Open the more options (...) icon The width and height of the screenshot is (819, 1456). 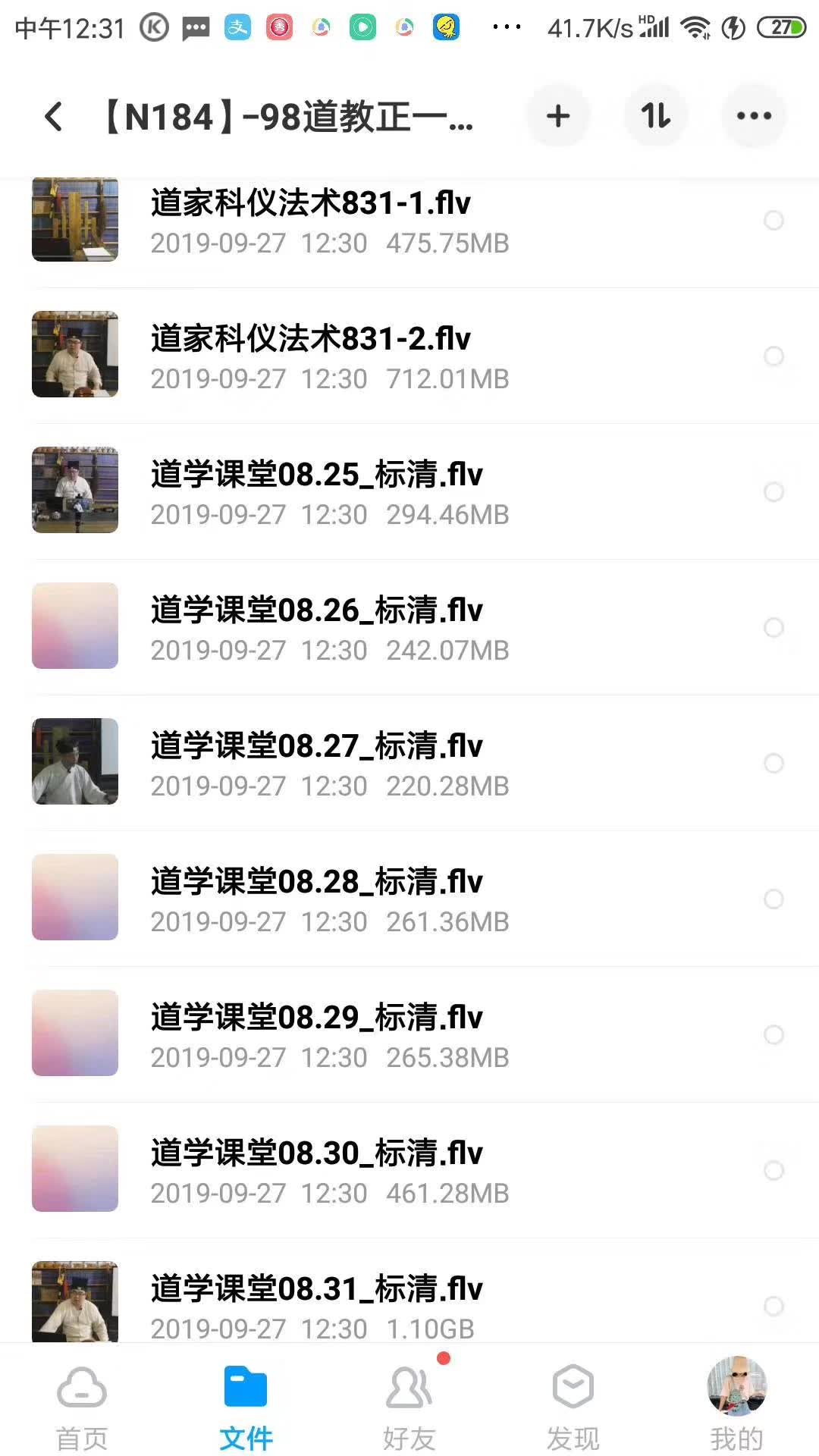(752, 116)
